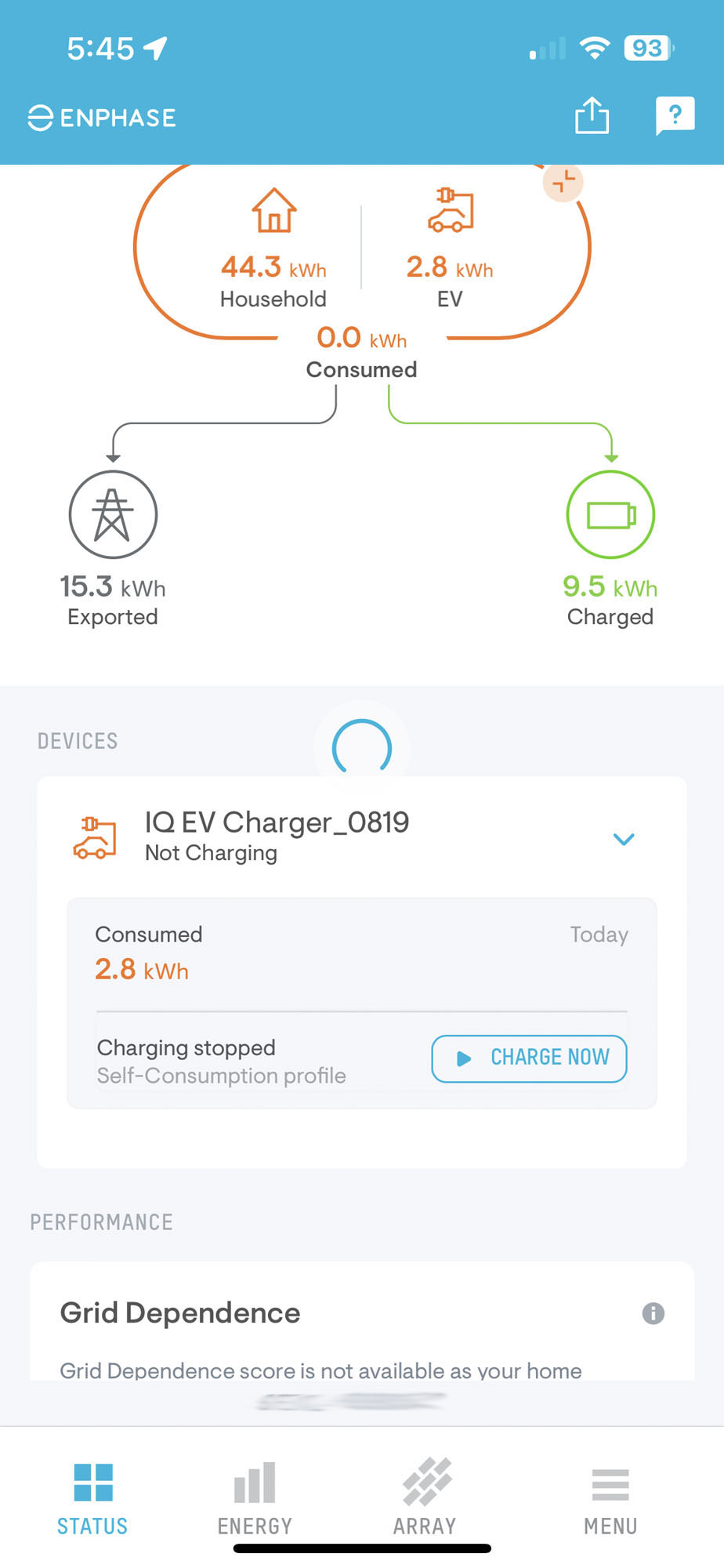Go to the Array tab
Screen dimensions: 724x1568
[425, 1498]
